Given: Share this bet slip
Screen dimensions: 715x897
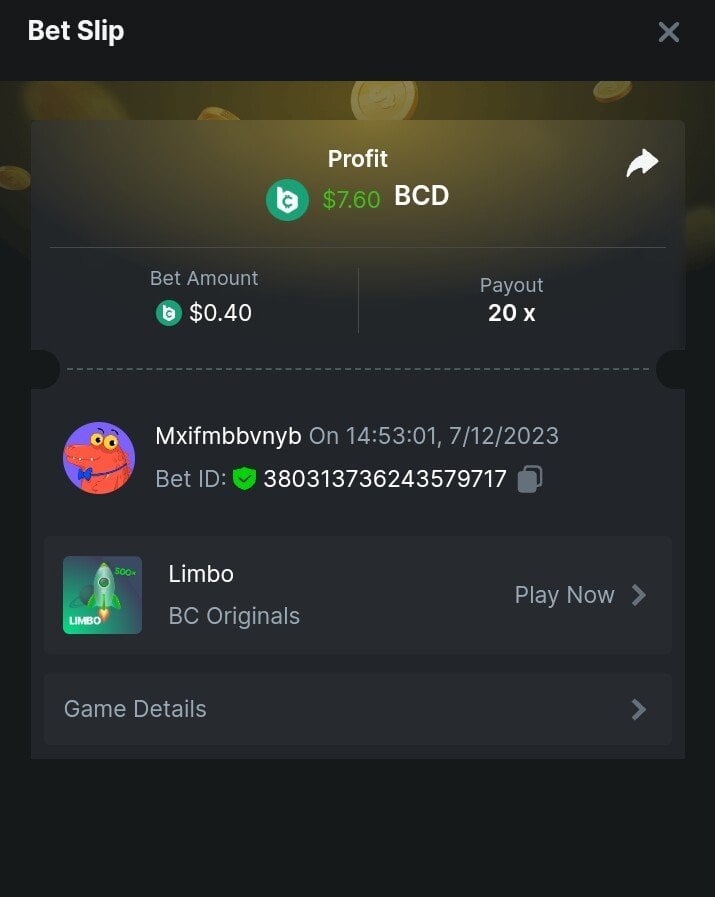Looking at the screenshot, I should coord(642,163).
